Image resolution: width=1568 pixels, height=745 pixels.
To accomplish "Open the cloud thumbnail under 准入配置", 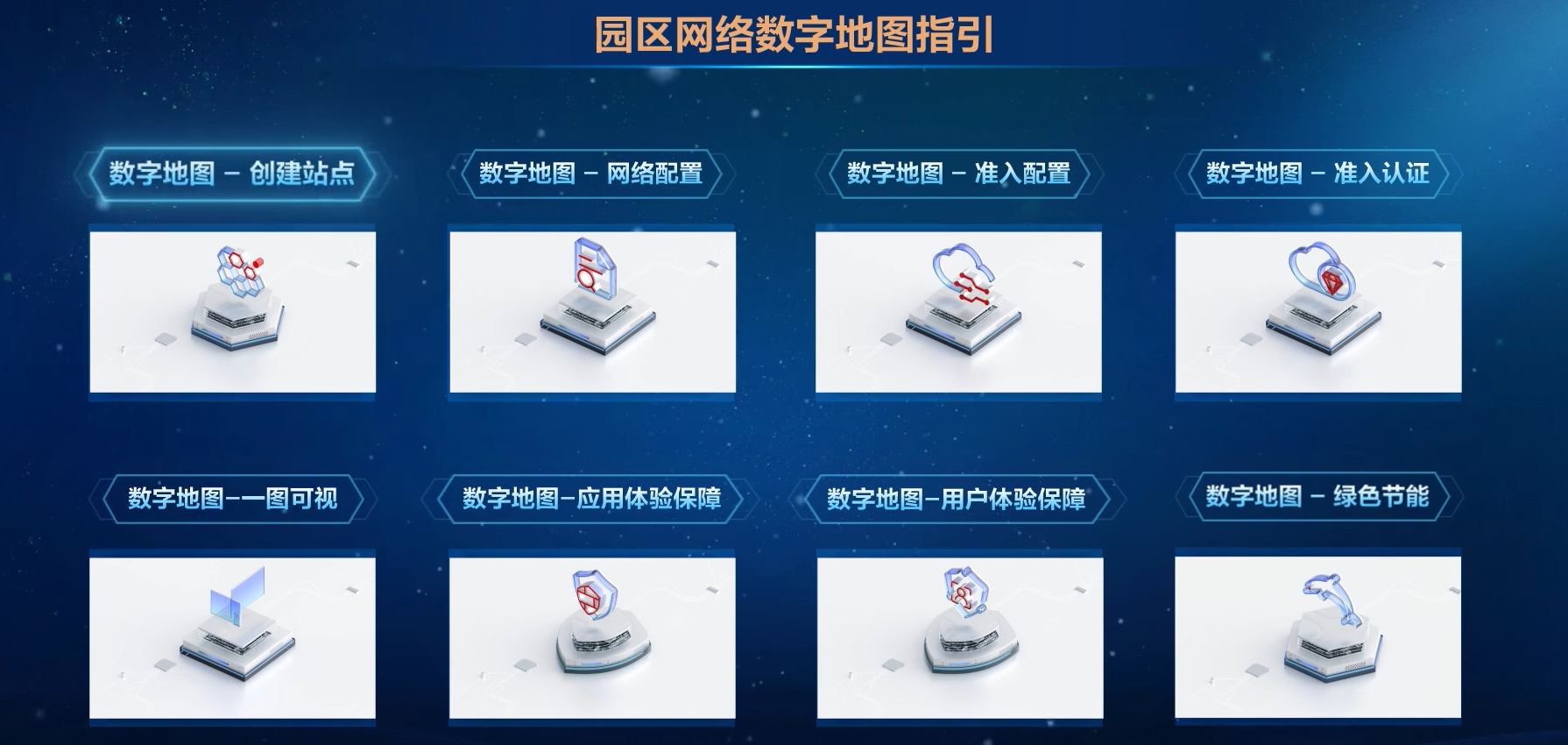I will tap(958, 311).
